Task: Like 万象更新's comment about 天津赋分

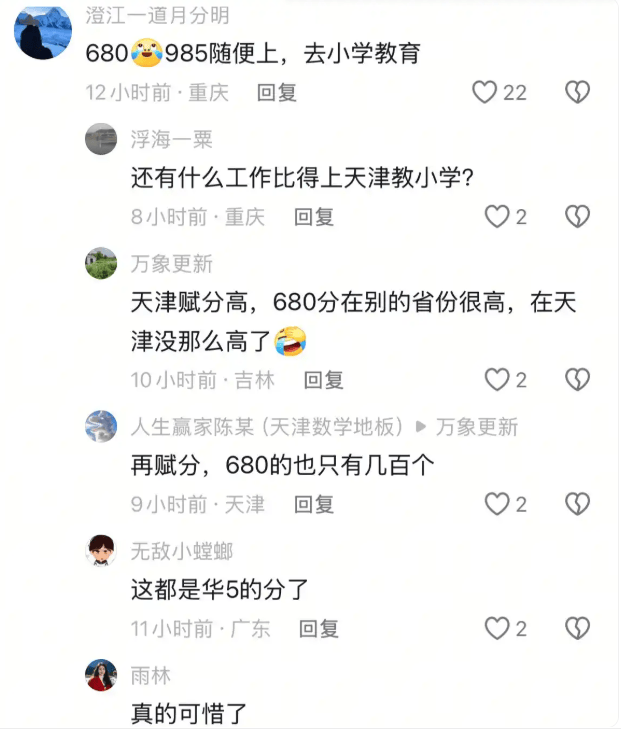Action: point(497,379)
